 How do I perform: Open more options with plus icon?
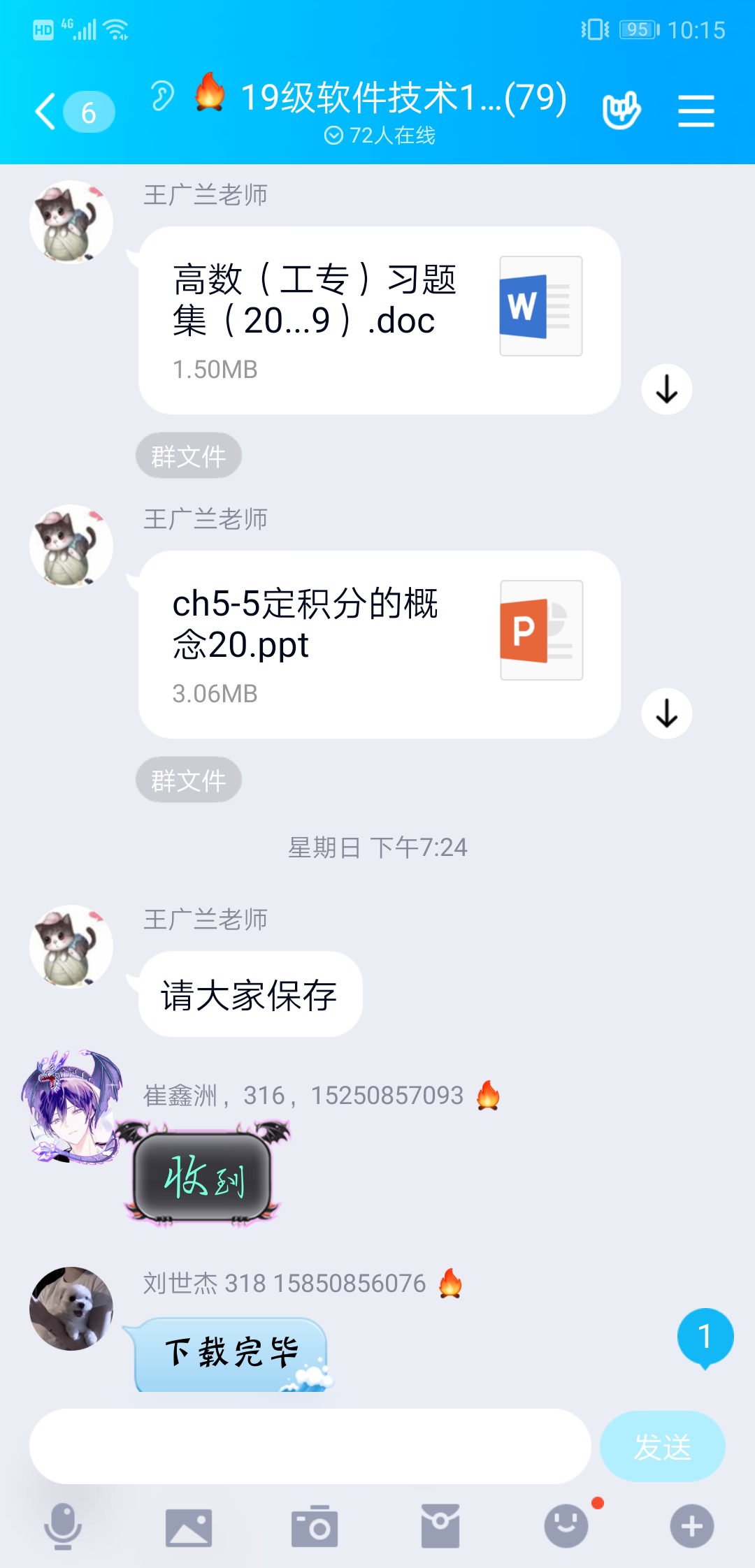tap(691, 1526)
